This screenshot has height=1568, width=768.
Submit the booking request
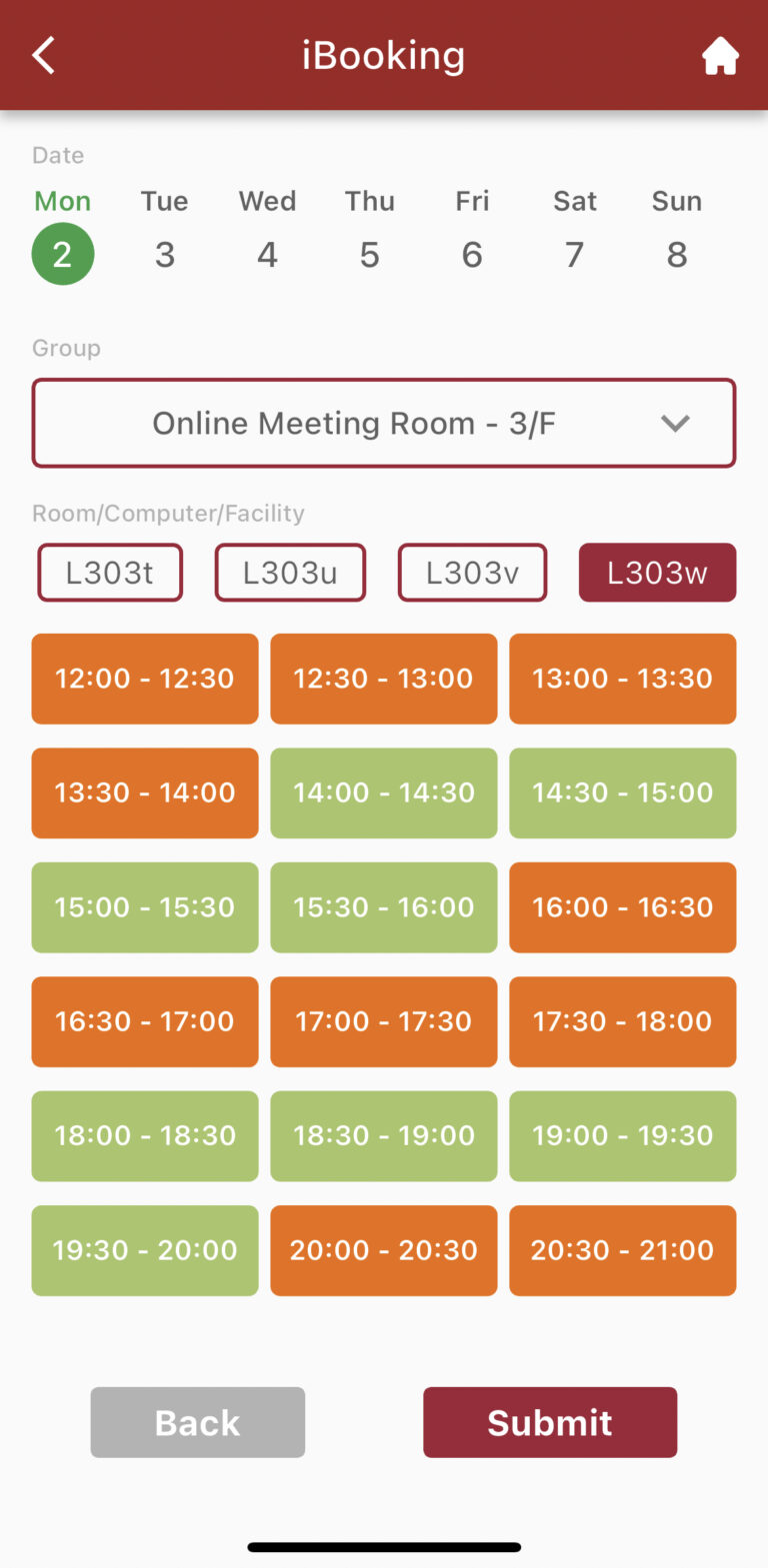coord(550,1422)
